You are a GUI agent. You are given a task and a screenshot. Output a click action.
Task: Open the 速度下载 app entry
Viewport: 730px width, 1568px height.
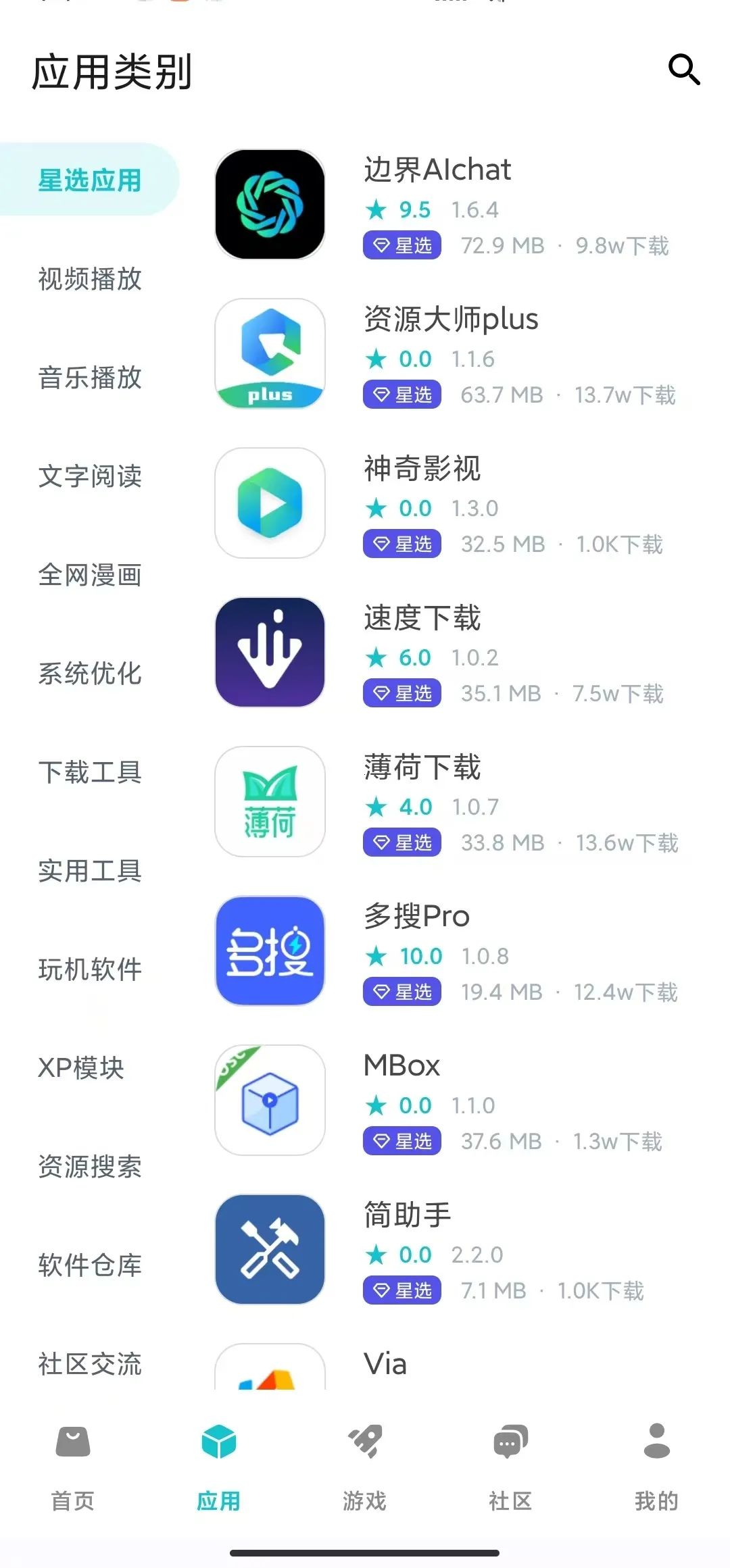(453, 653)
